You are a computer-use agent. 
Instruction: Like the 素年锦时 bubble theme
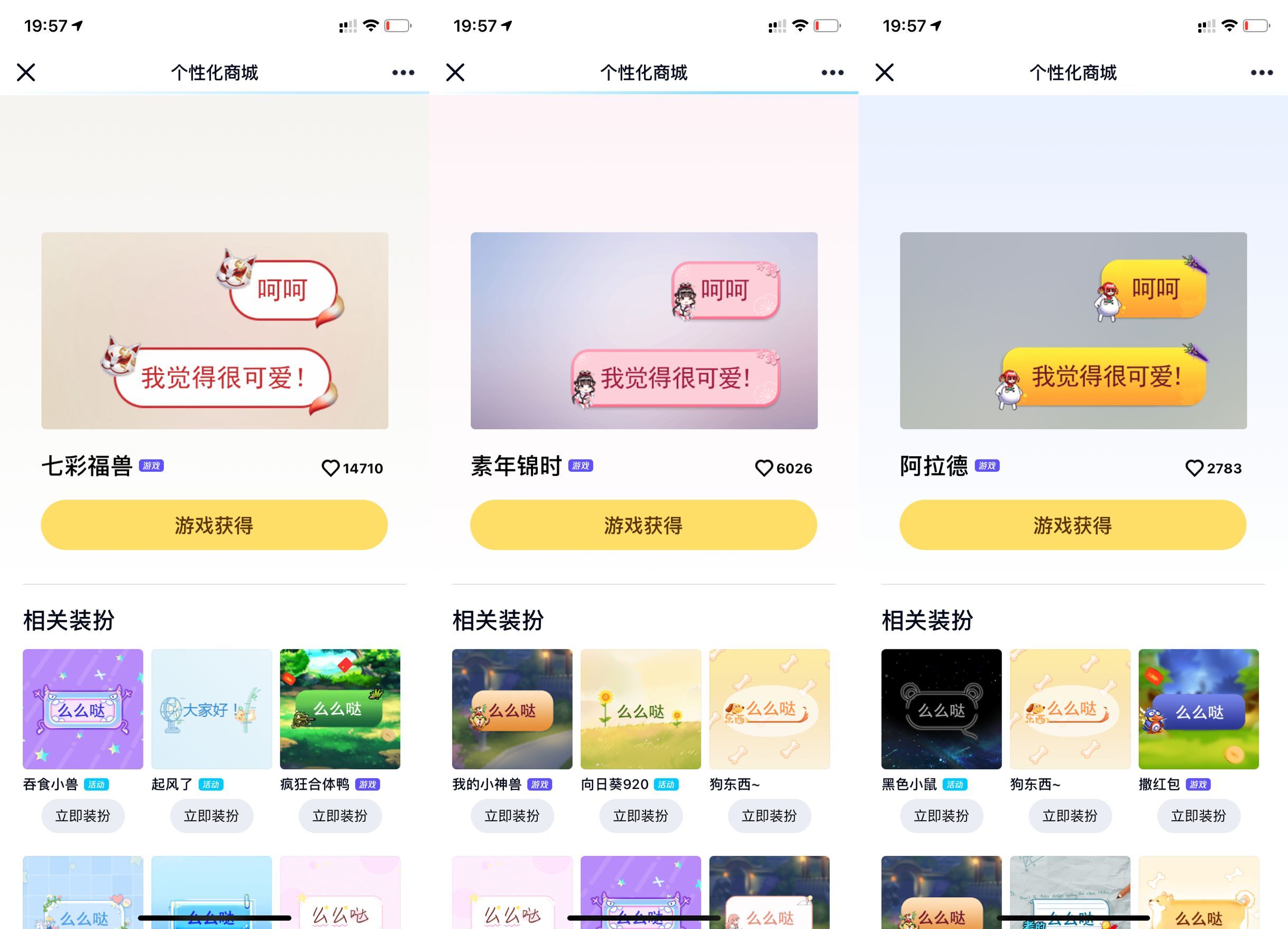764,468
